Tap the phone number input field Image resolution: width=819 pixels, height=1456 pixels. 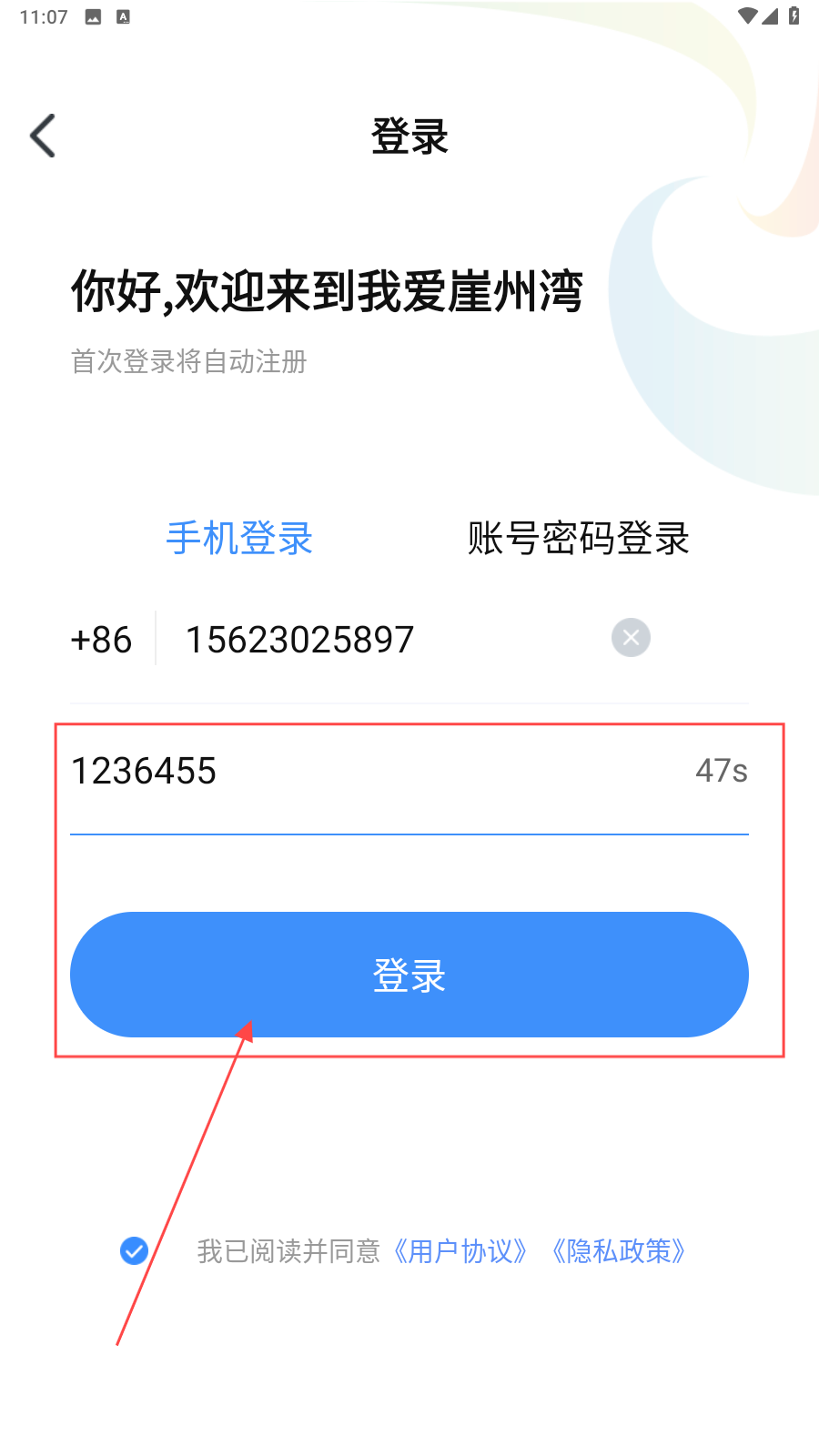pos(382,640)
